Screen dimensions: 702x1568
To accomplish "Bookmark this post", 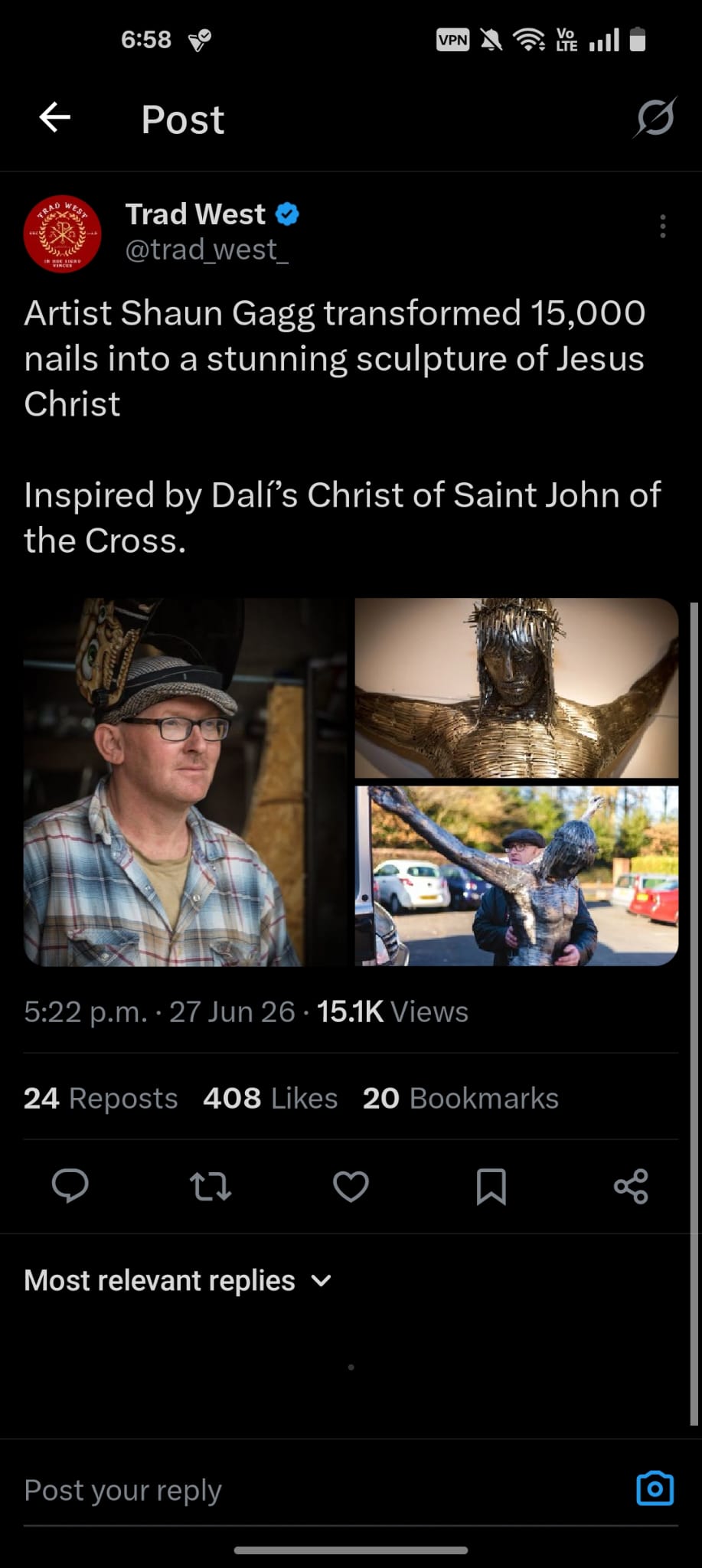I will (491, 1187).
